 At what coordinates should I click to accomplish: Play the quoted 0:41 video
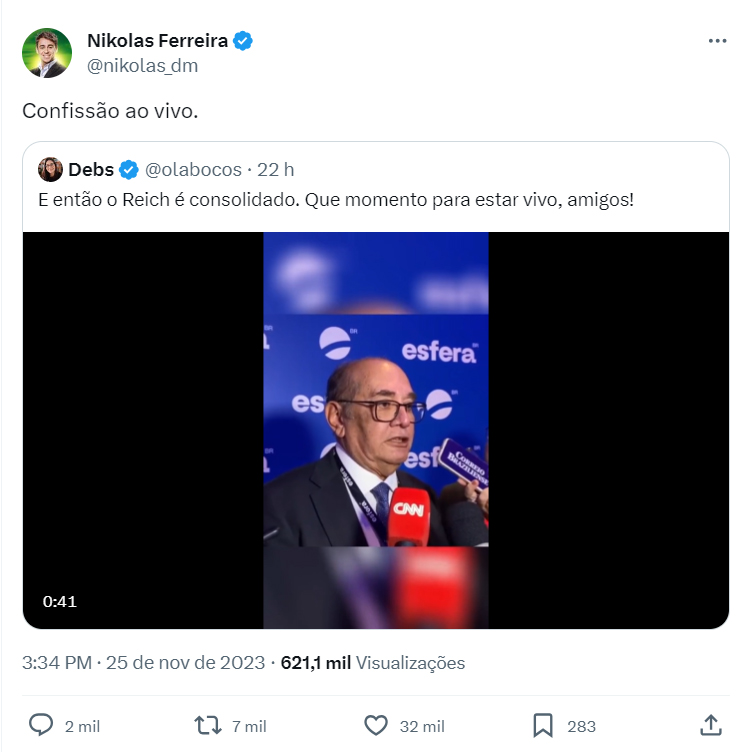point(376,430)
